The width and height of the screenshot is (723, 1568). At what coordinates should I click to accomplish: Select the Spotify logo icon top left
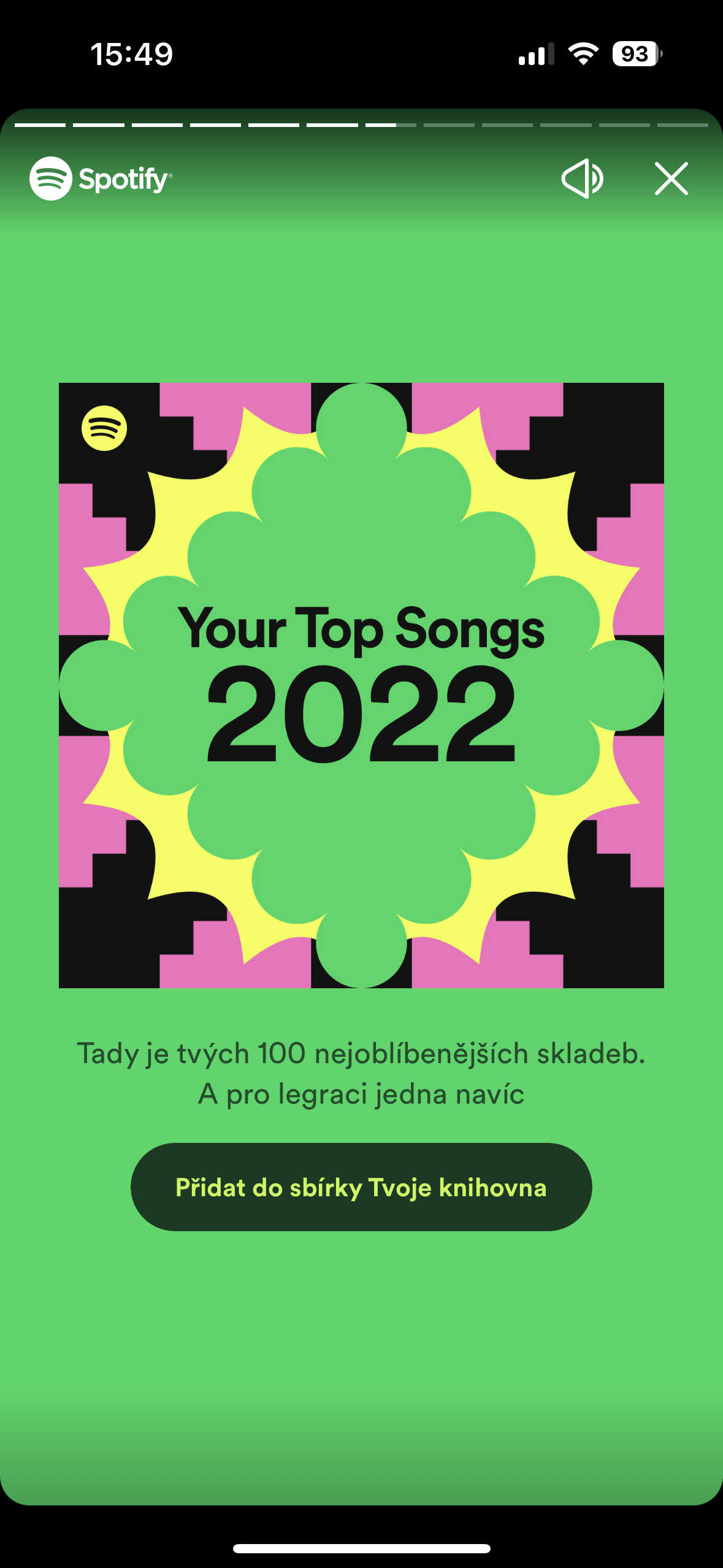point(51,179)
